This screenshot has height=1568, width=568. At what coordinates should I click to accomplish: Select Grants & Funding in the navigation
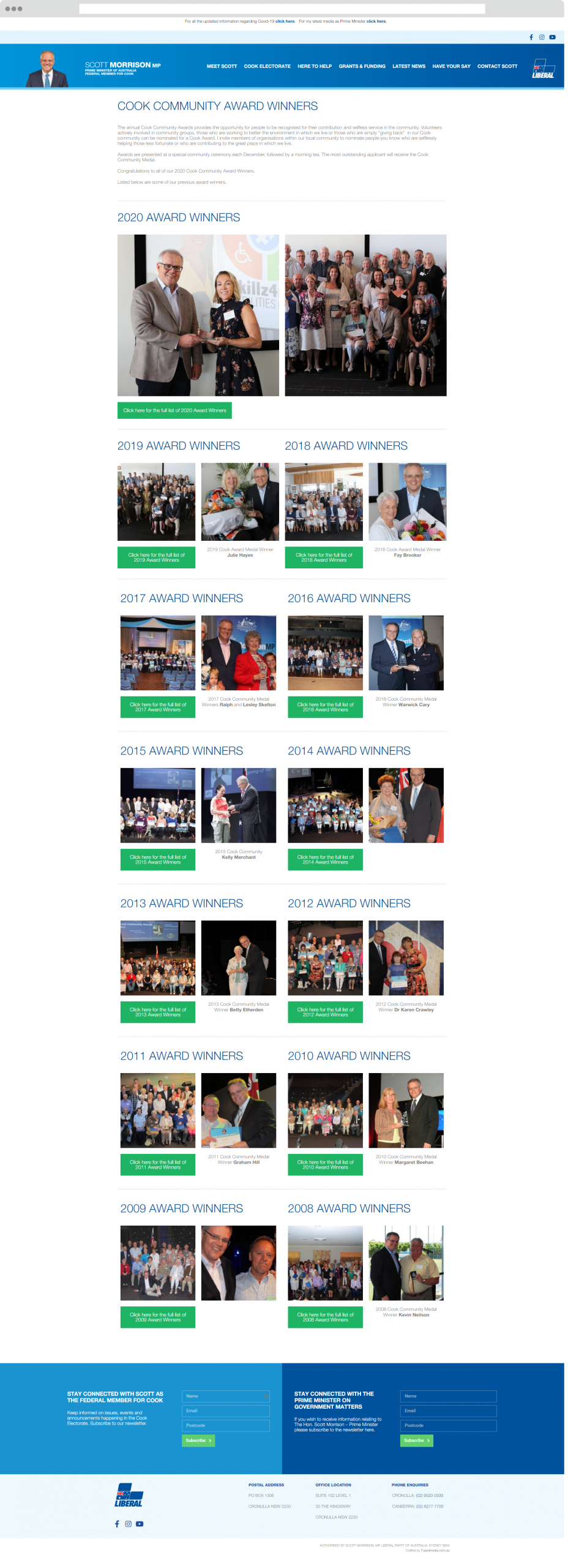point(362,66)
